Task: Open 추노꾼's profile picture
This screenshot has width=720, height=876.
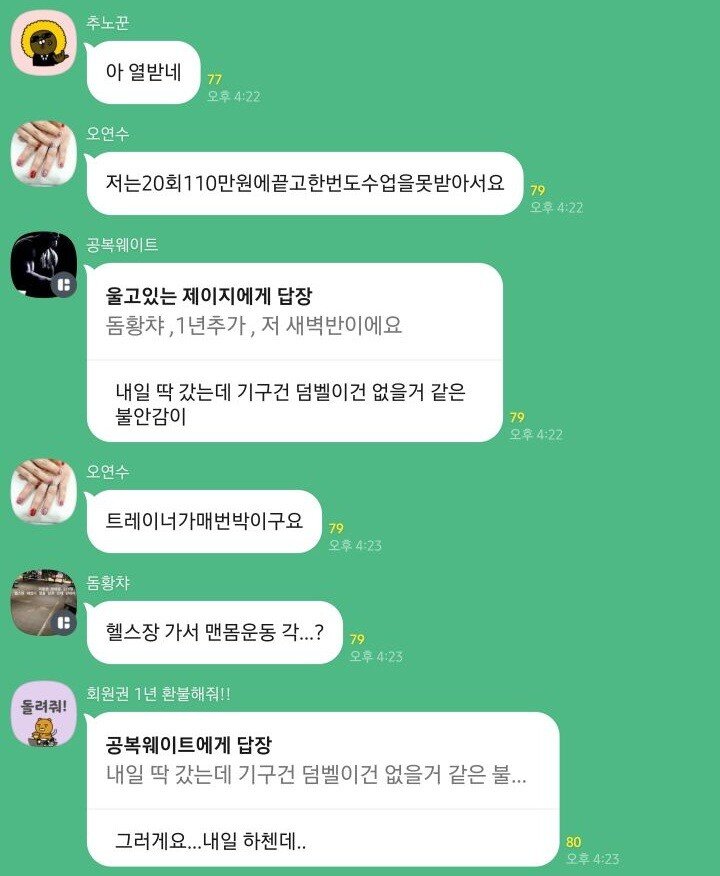Action: click(x=43, y=44)
